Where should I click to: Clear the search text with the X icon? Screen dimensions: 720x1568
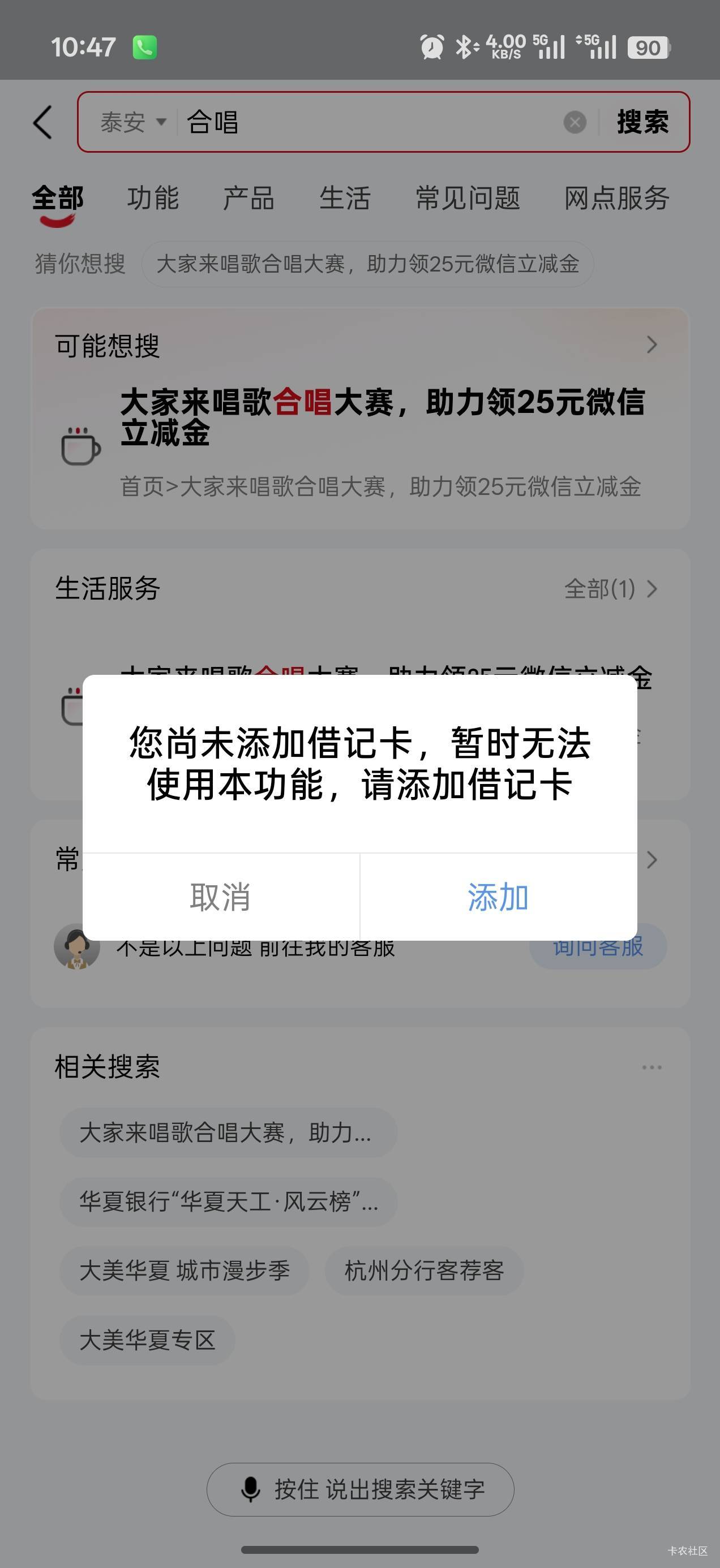coord(575,122)
